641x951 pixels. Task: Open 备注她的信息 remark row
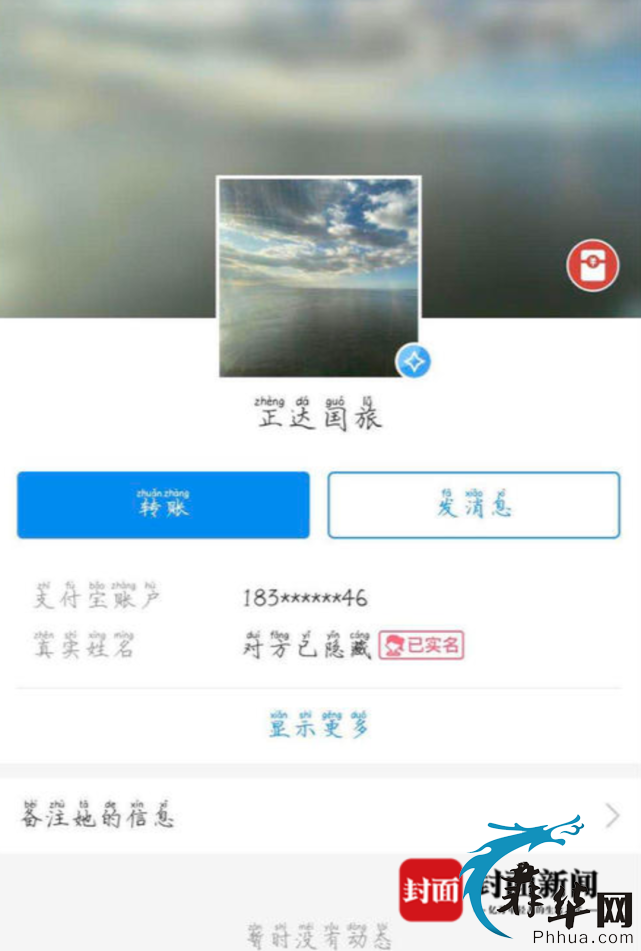(x=320, y=815)
